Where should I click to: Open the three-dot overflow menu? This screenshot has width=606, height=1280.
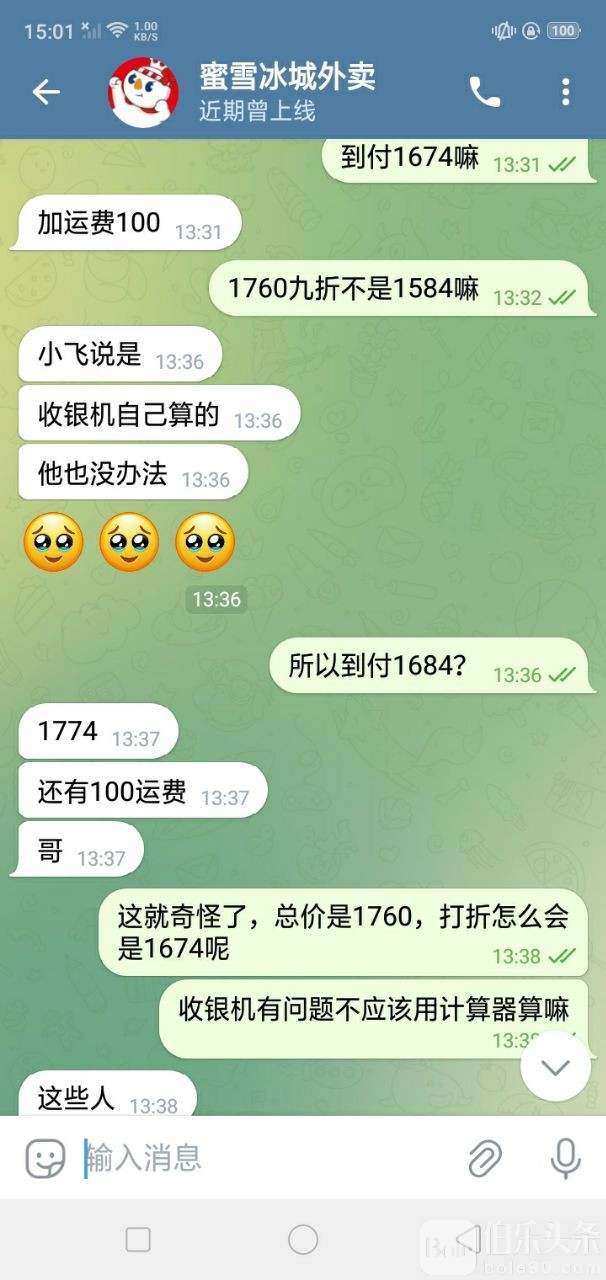[566, 92]
